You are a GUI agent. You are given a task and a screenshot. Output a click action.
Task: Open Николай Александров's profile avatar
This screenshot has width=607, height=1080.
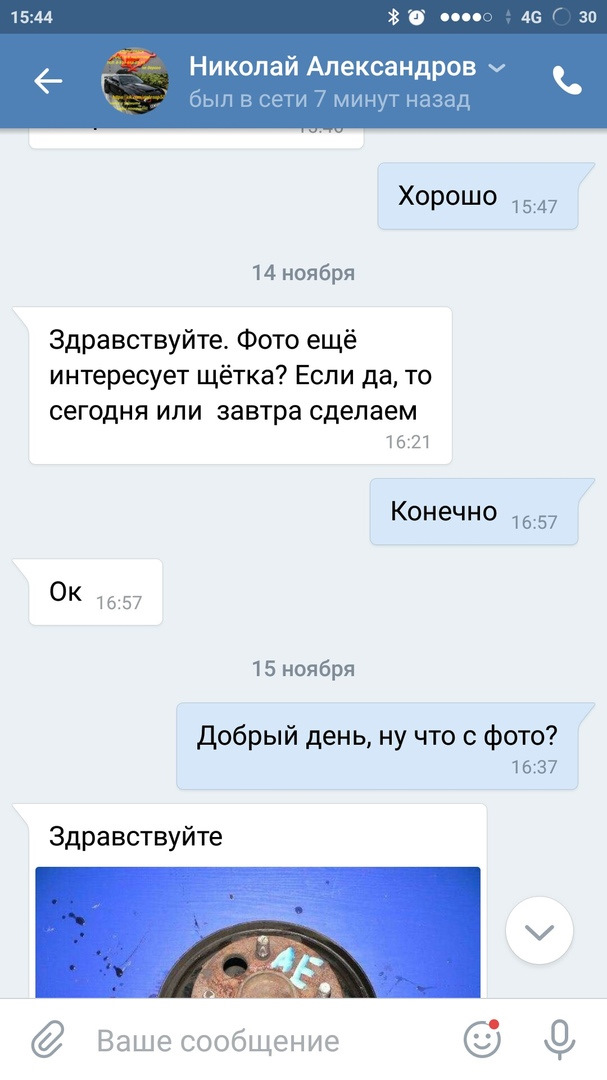coord(135,81)
